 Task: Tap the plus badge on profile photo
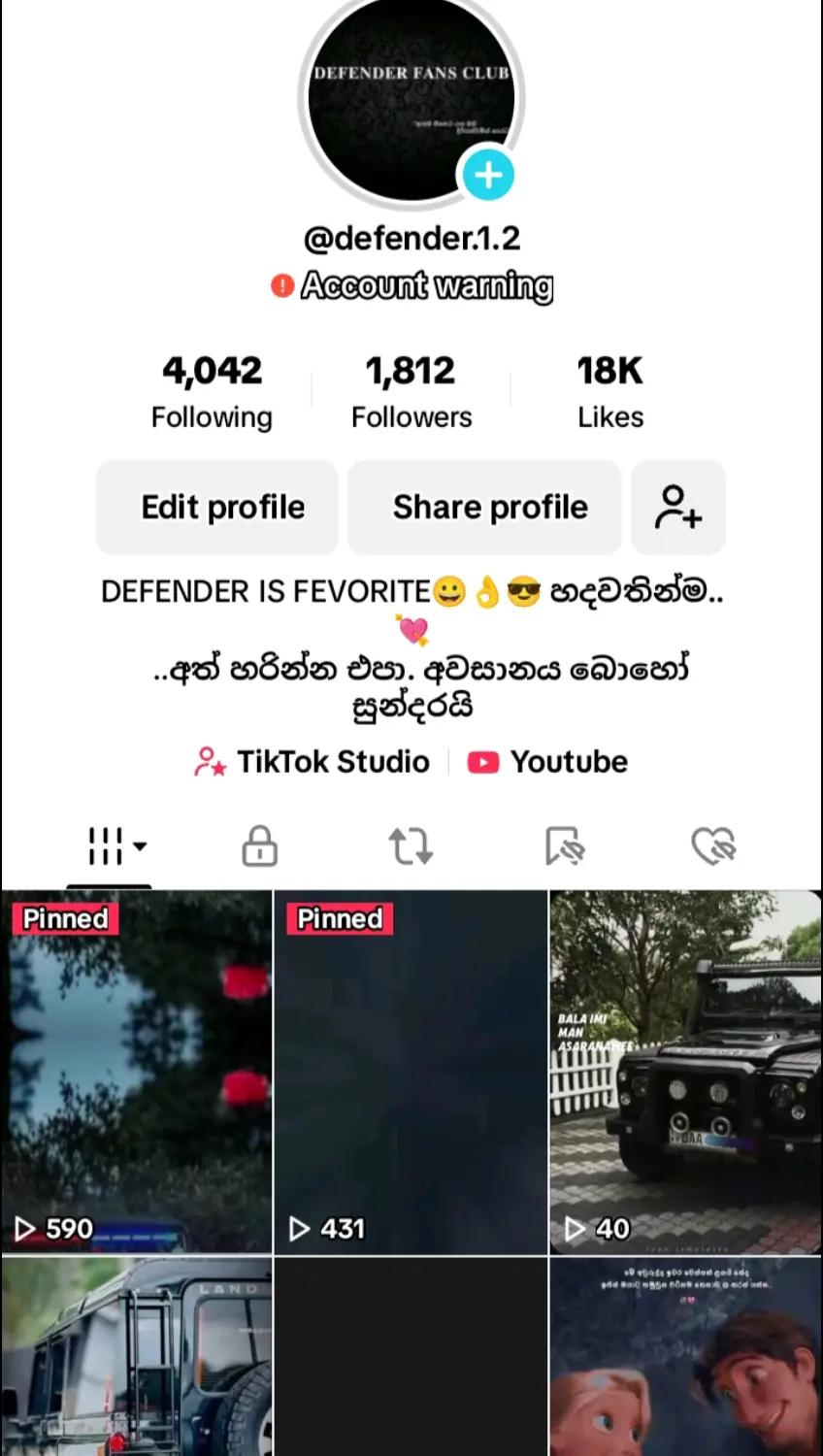(488, 176)
